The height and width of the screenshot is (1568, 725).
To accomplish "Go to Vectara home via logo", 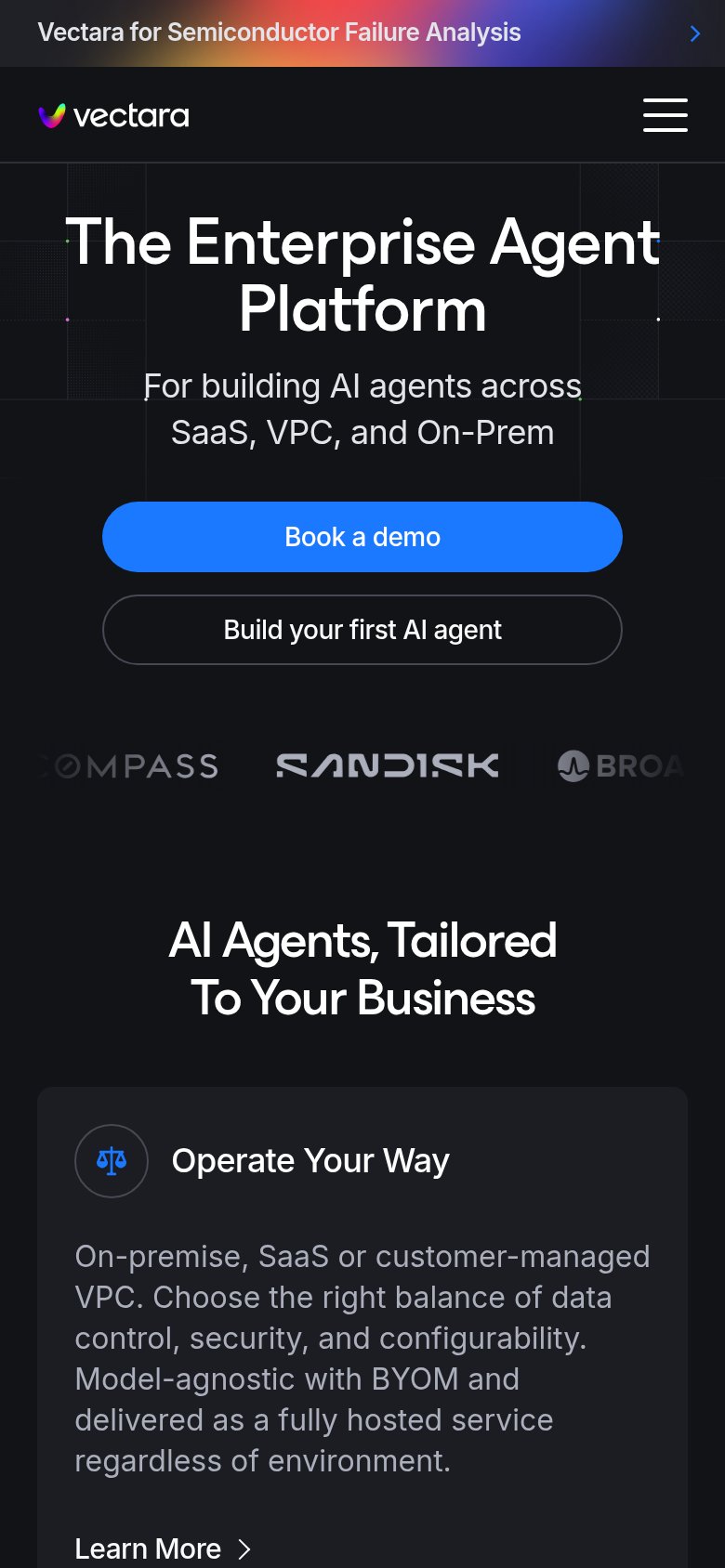I will point(113,116).
